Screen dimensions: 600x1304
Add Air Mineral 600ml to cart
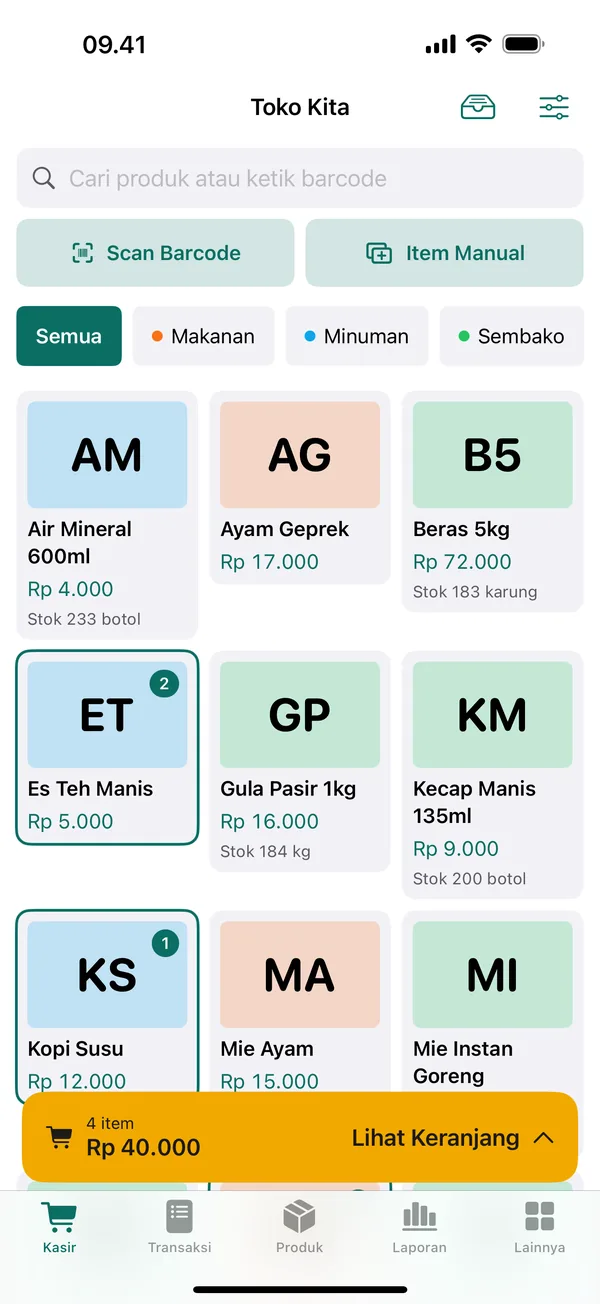tap(107, 515)
